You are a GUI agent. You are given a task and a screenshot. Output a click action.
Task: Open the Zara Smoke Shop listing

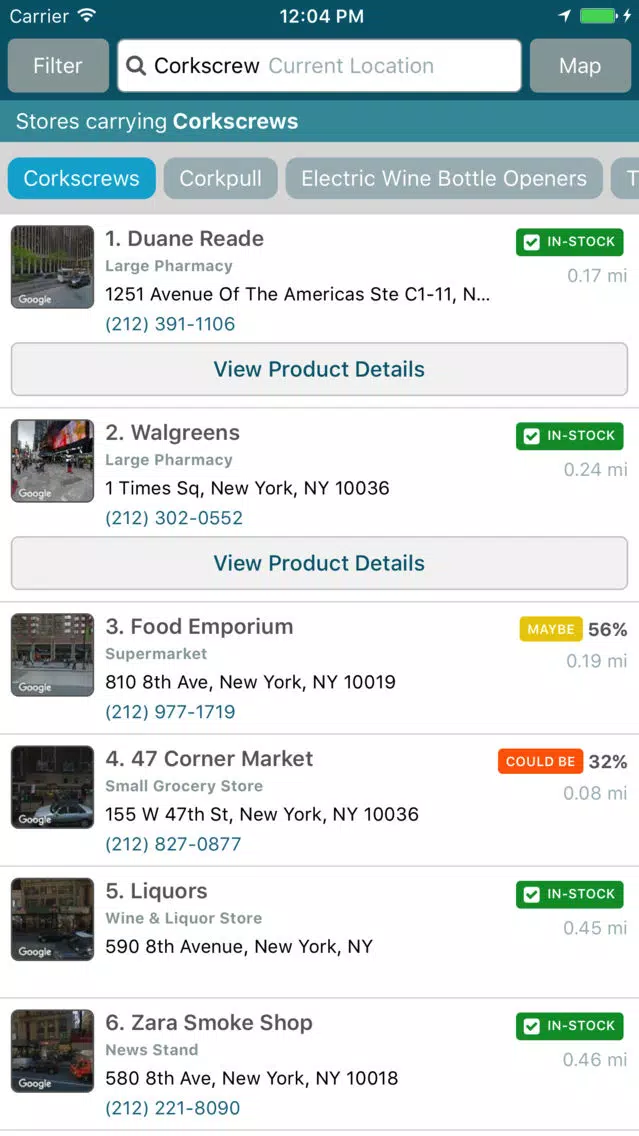(320, 1064)
